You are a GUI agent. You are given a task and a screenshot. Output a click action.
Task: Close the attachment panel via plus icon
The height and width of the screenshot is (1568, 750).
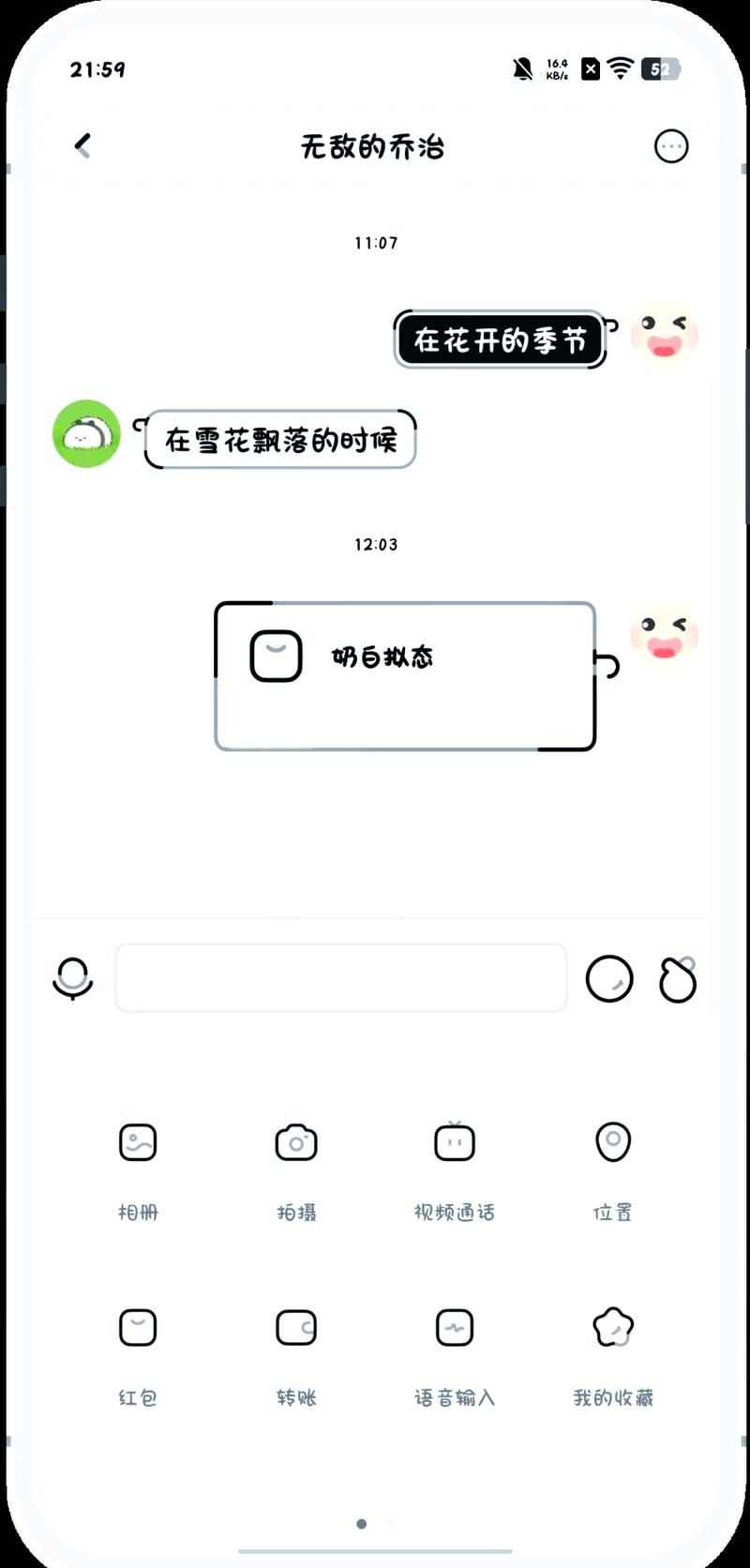(678, 980)
